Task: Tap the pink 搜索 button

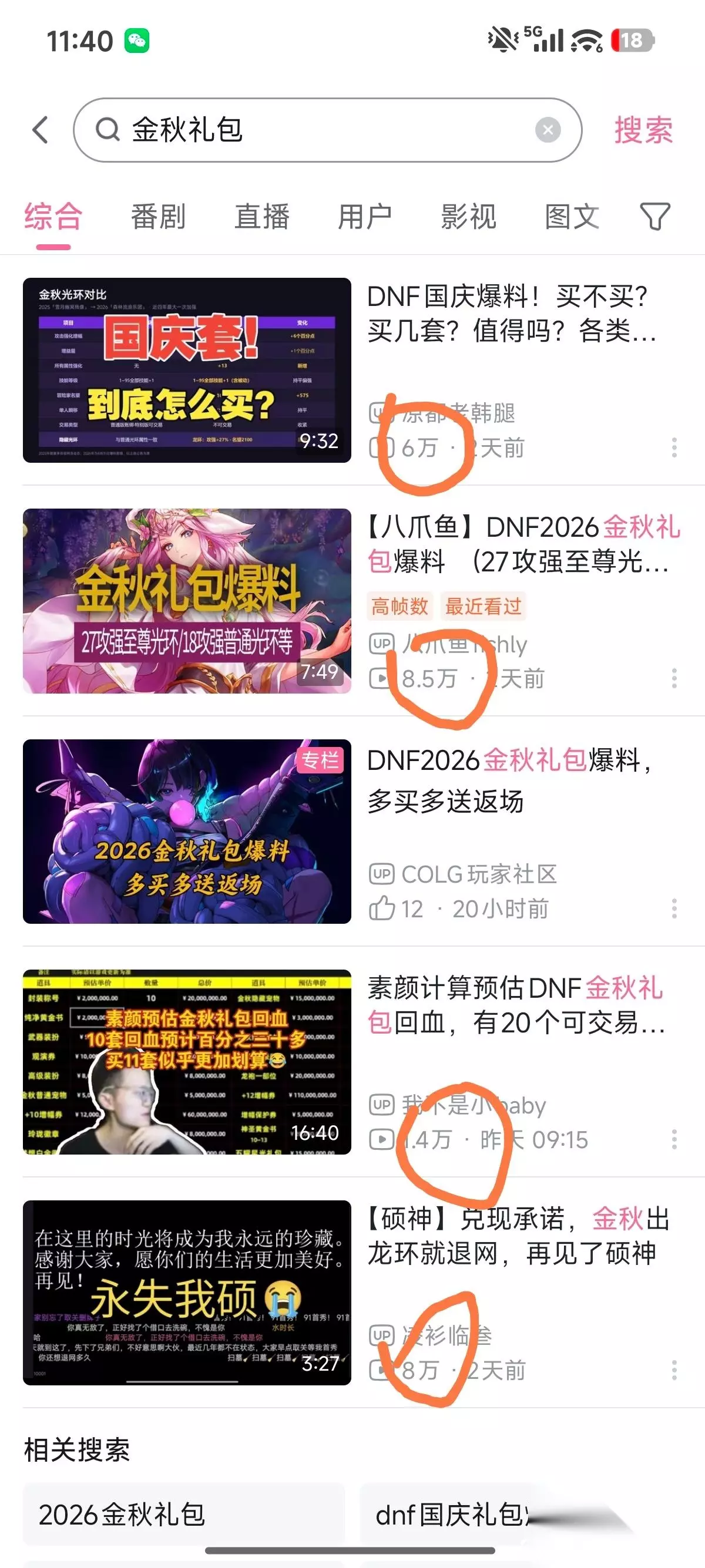Action: [x=643, y=130]
